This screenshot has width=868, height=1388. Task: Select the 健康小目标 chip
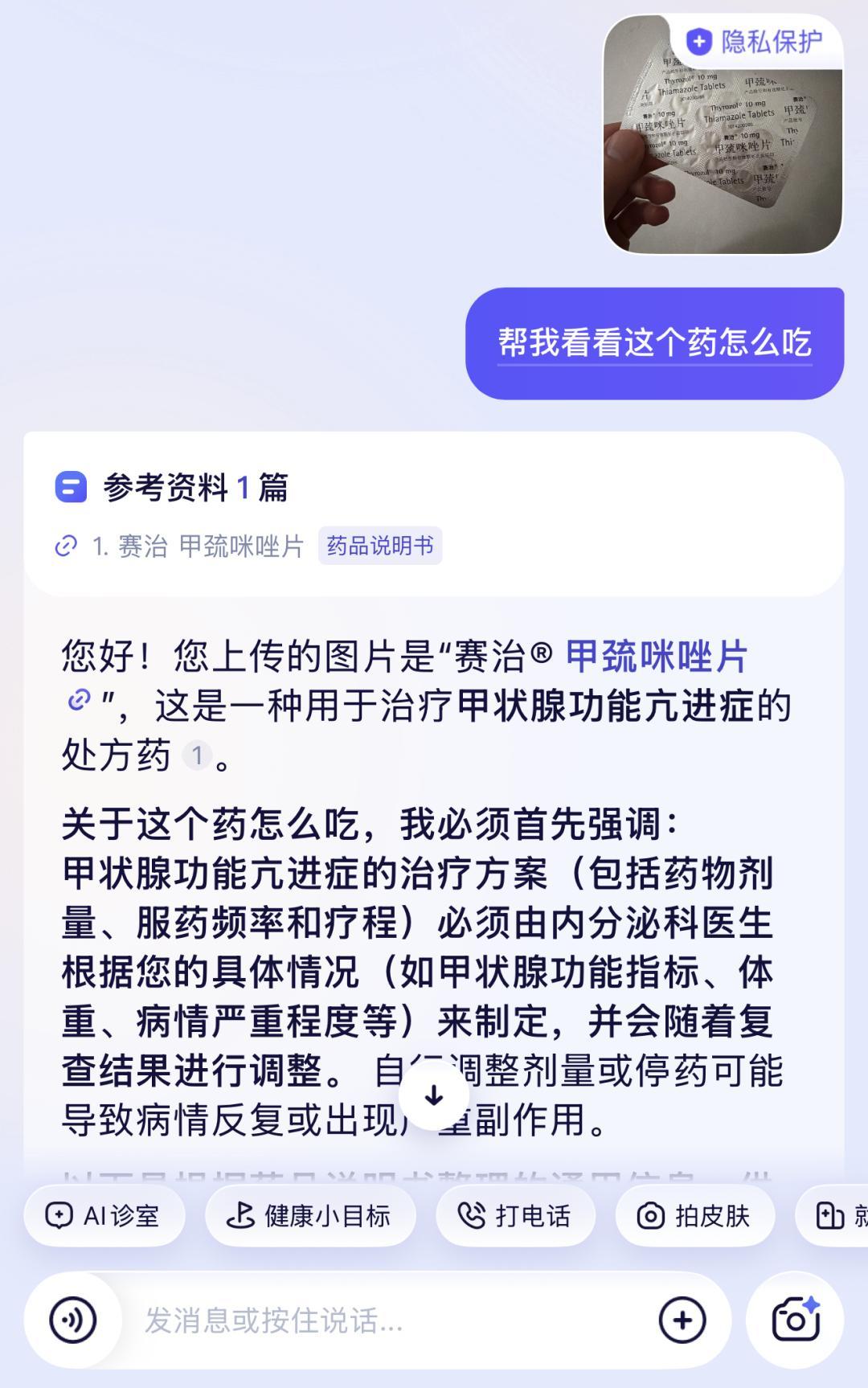tap(310, 1215)
